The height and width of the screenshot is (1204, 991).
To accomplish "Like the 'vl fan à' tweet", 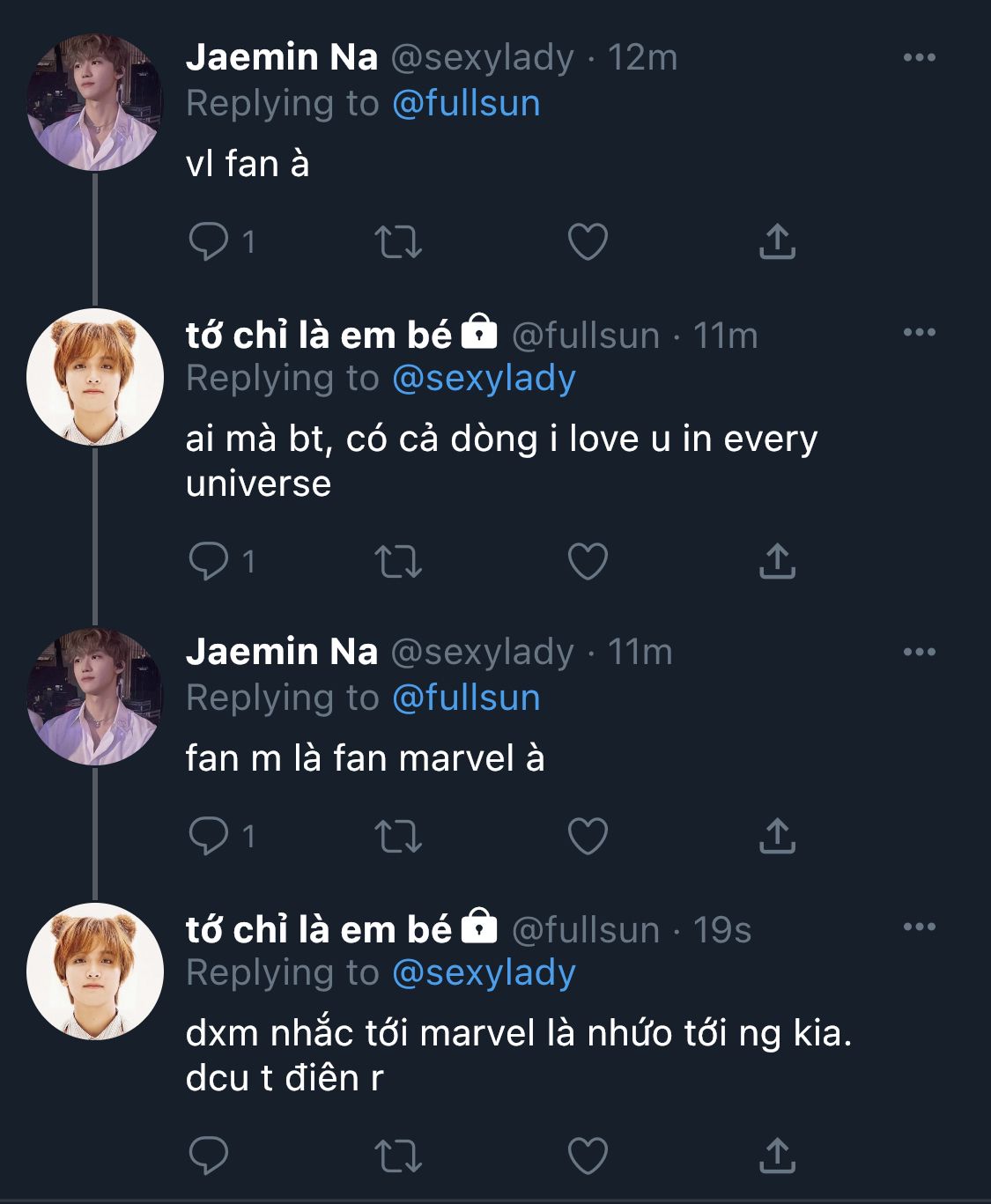I will 588,241.
